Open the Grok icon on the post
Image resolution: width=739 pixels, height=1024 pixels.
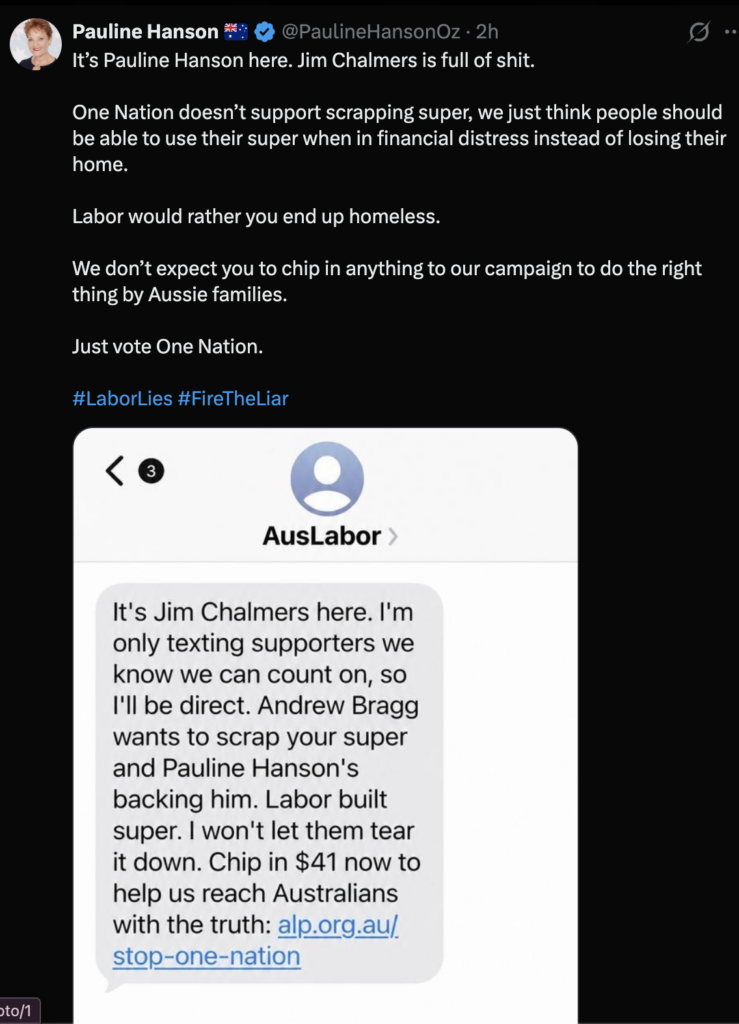(x=699, y=31)
